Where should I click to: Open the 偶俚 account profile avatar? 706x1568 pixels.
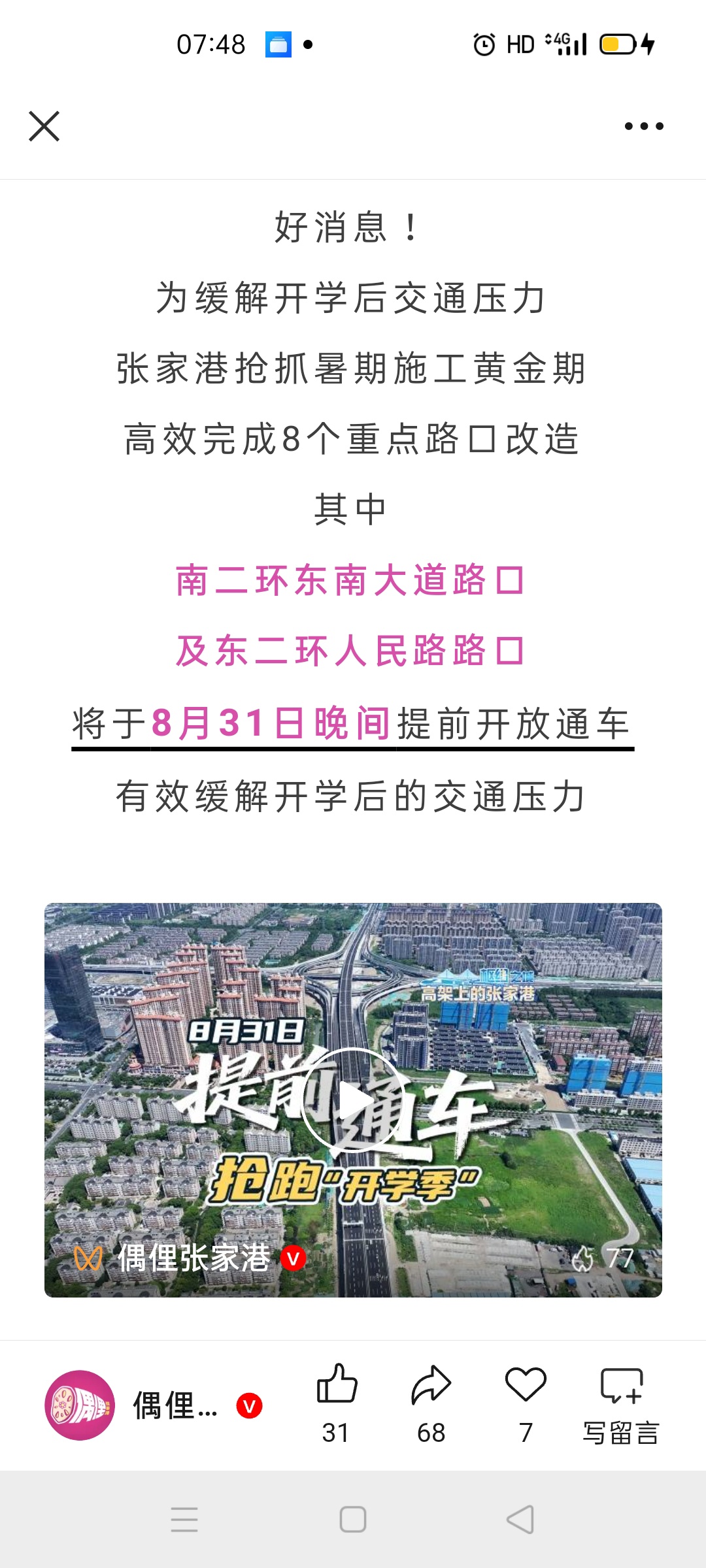pyautogui.click(x=80, y=1405)
